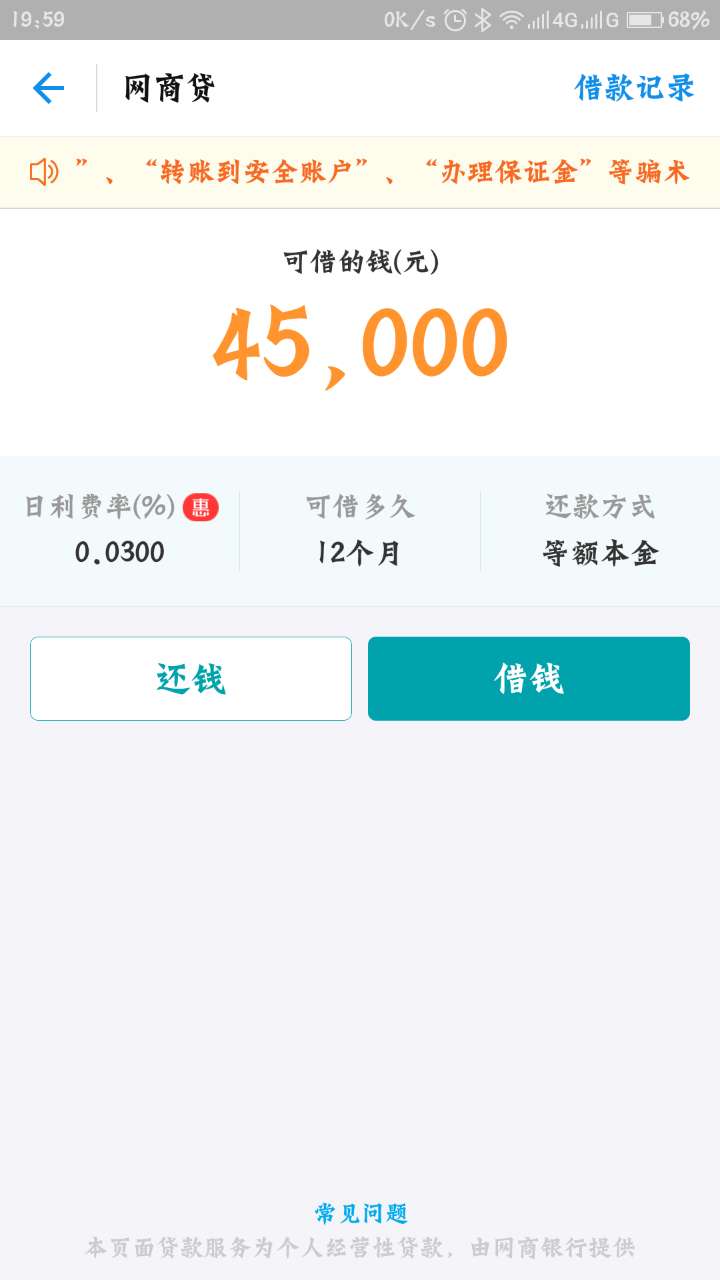Open the 常见问题 FAQ link

(x=360, y=1213)
